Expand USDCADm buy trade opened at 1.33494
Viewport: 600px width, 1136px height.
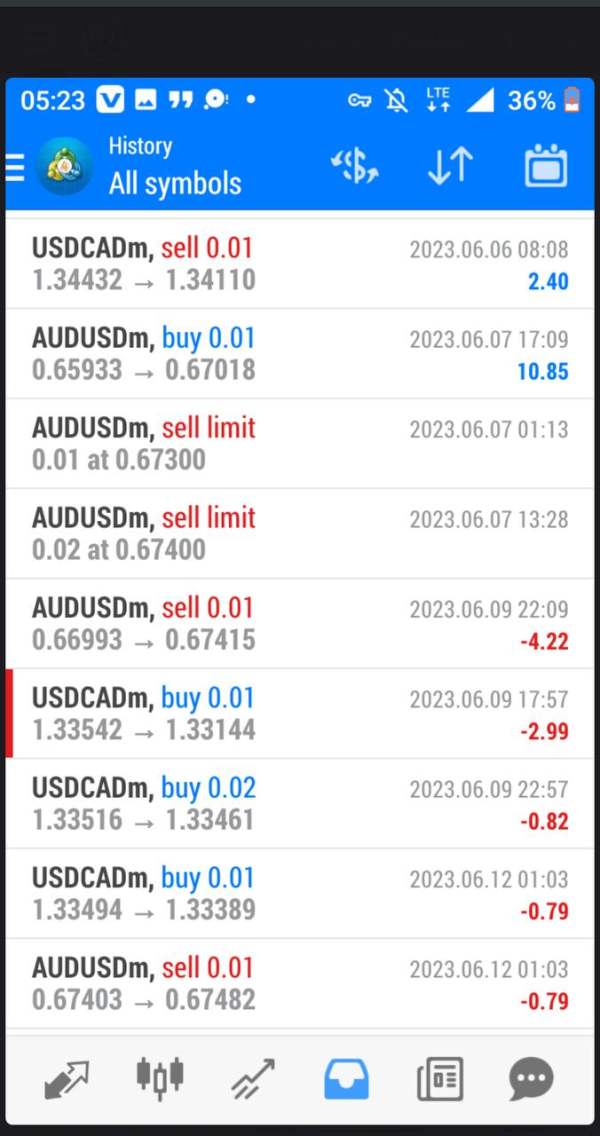(x=300, y=894)
